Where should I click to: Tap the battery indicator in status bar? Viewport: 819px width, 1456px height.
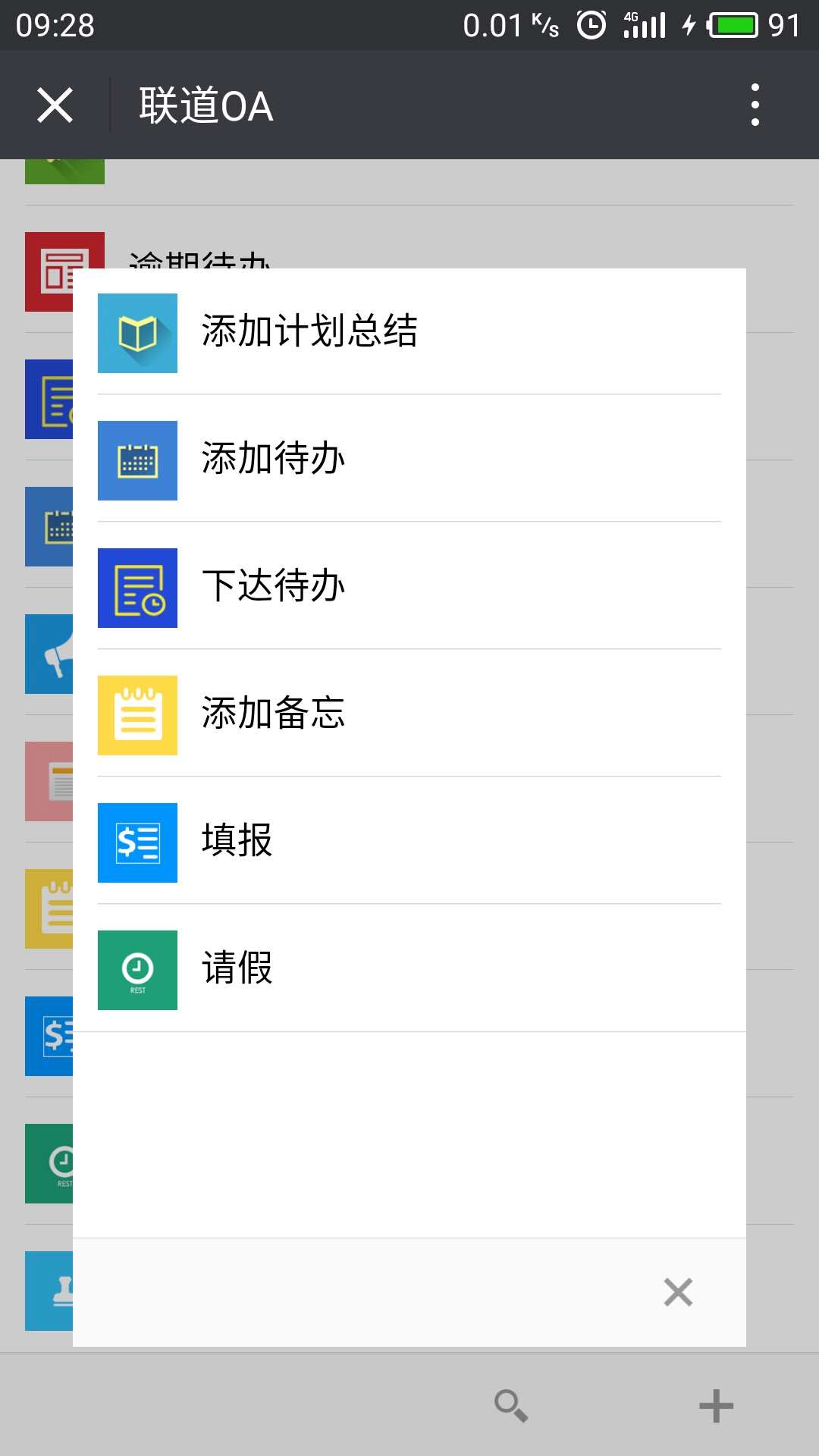(x=730, y=24)
